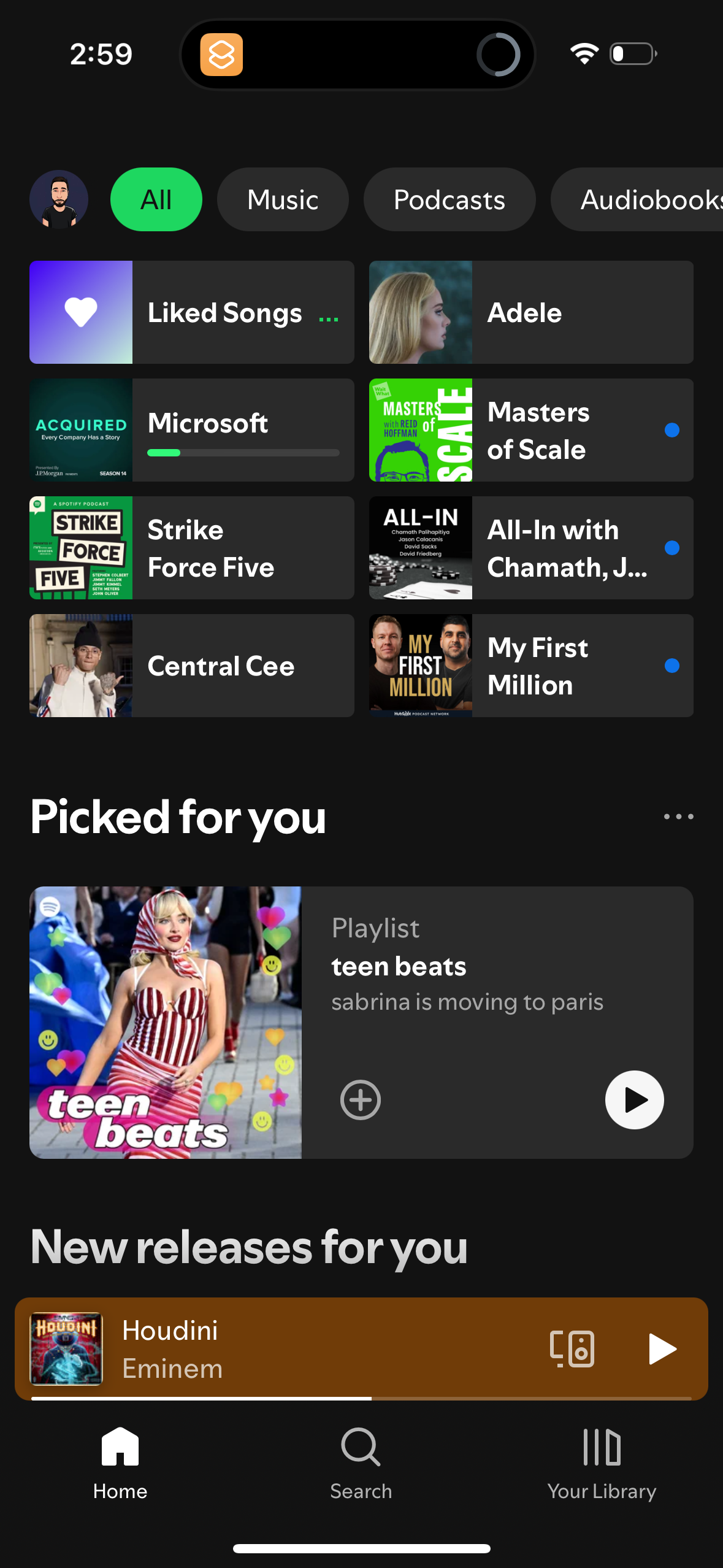Play the teen beats playlist
The image size is (723, 1568).
coord(634,1100)
